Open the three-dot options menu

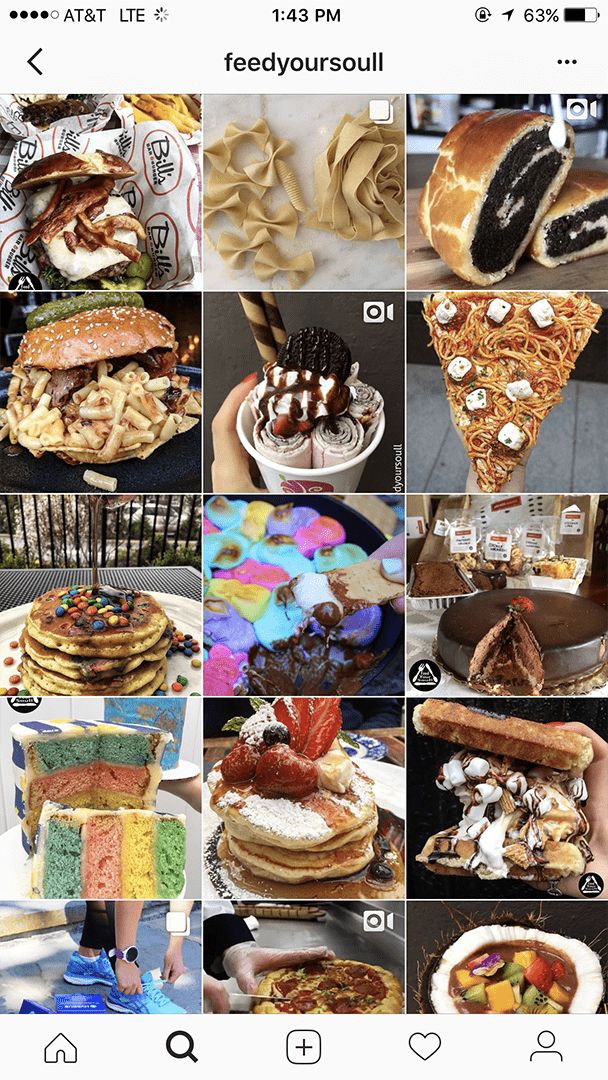[x=568, y=62]
